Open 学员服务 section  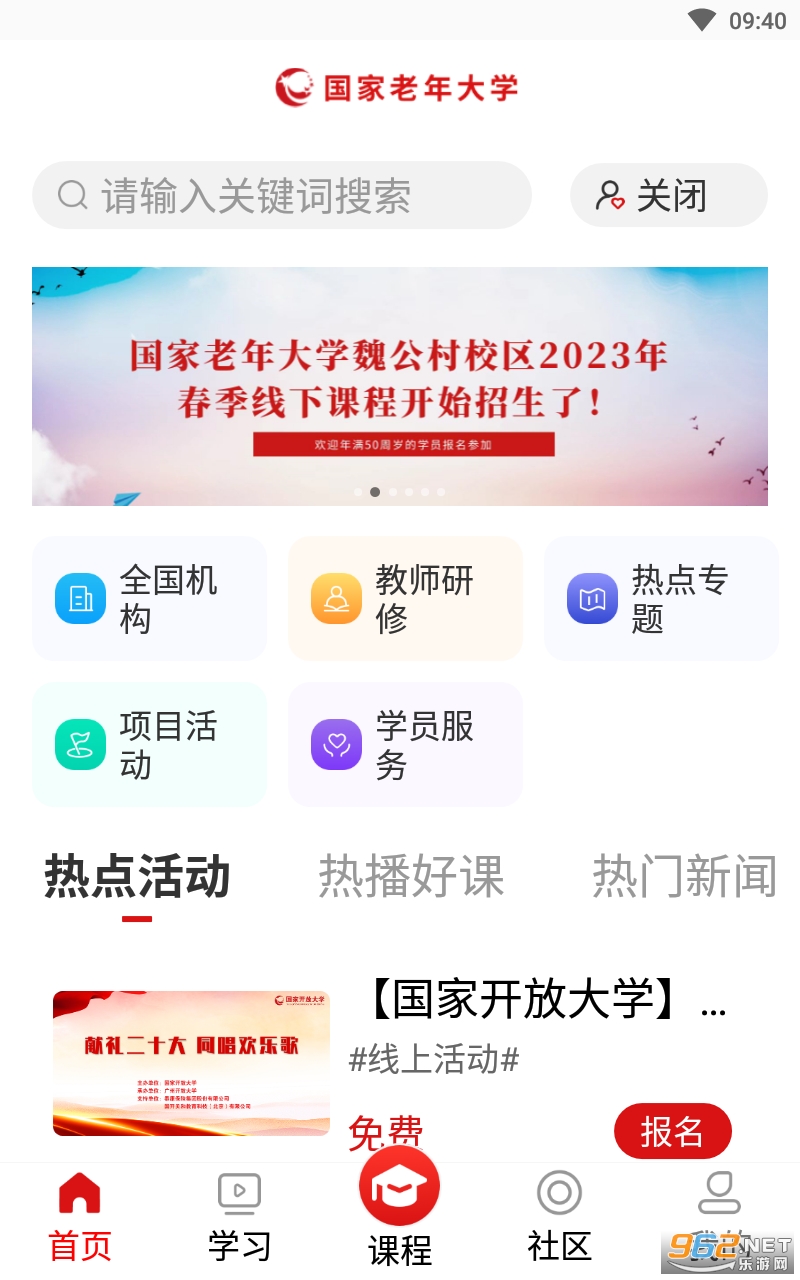(405, 745)
